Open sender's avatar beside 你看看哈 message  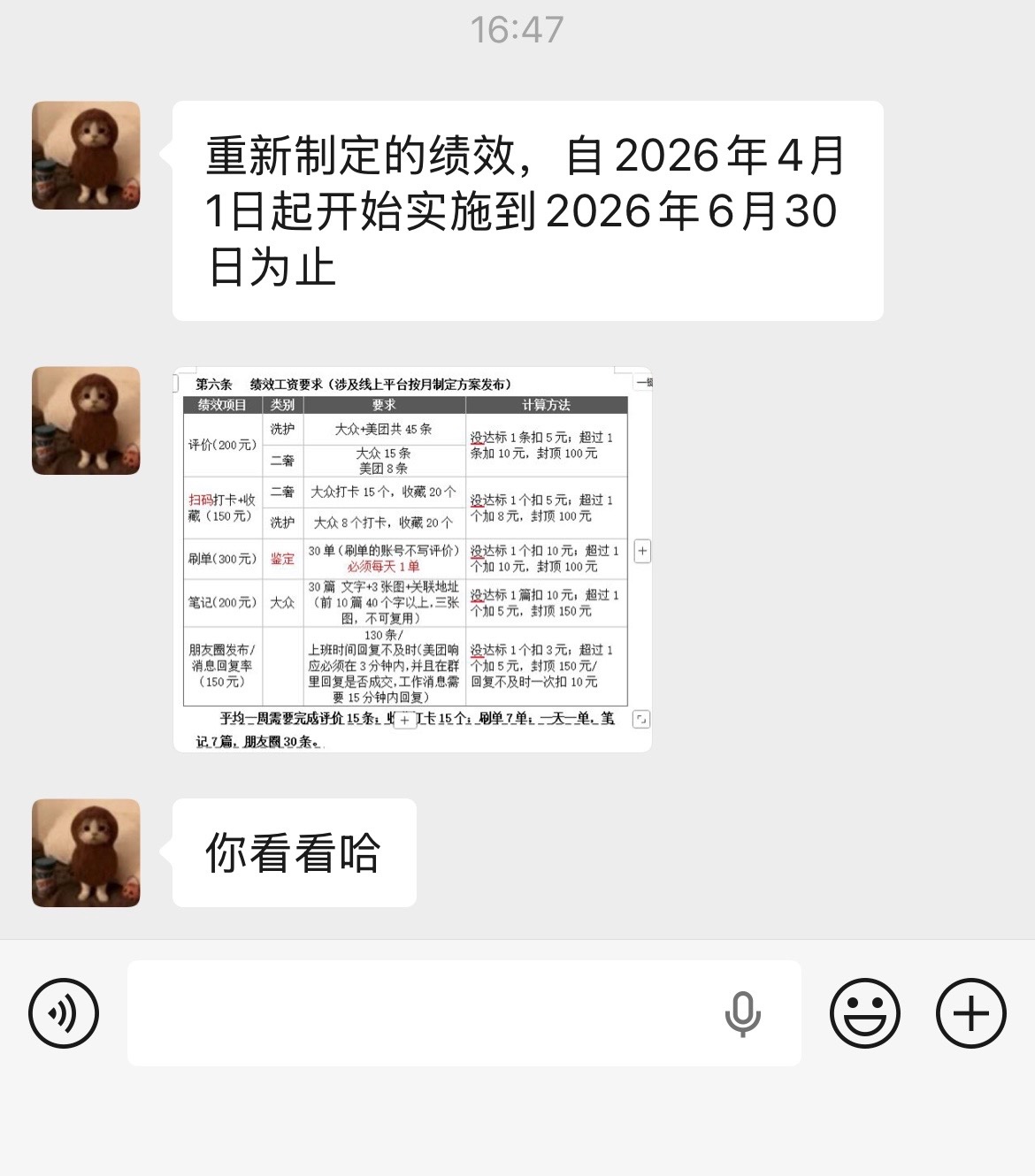point(86,853)
